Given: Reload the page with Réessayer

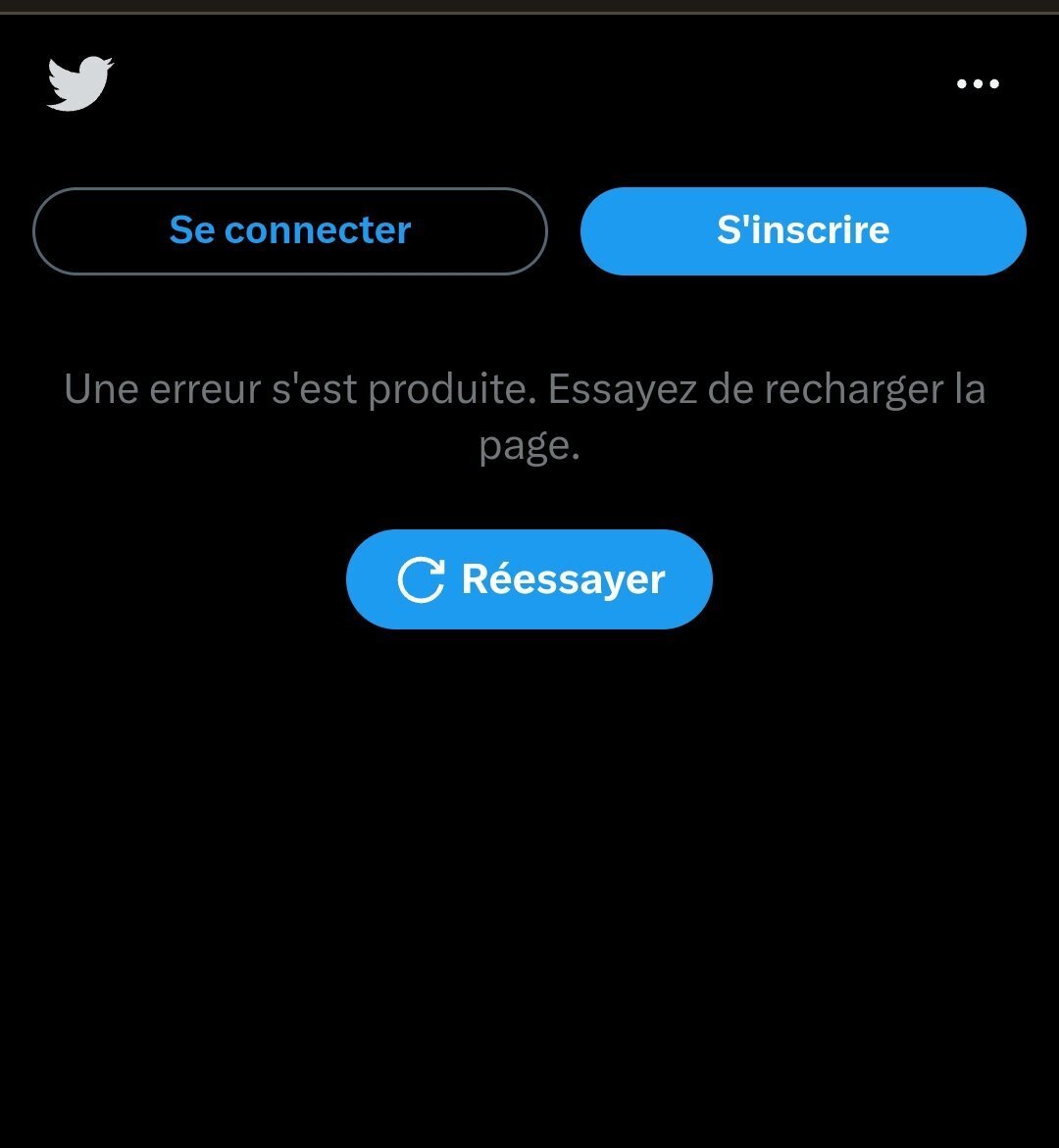Looking at the screenshot, I should click(529, 579).
